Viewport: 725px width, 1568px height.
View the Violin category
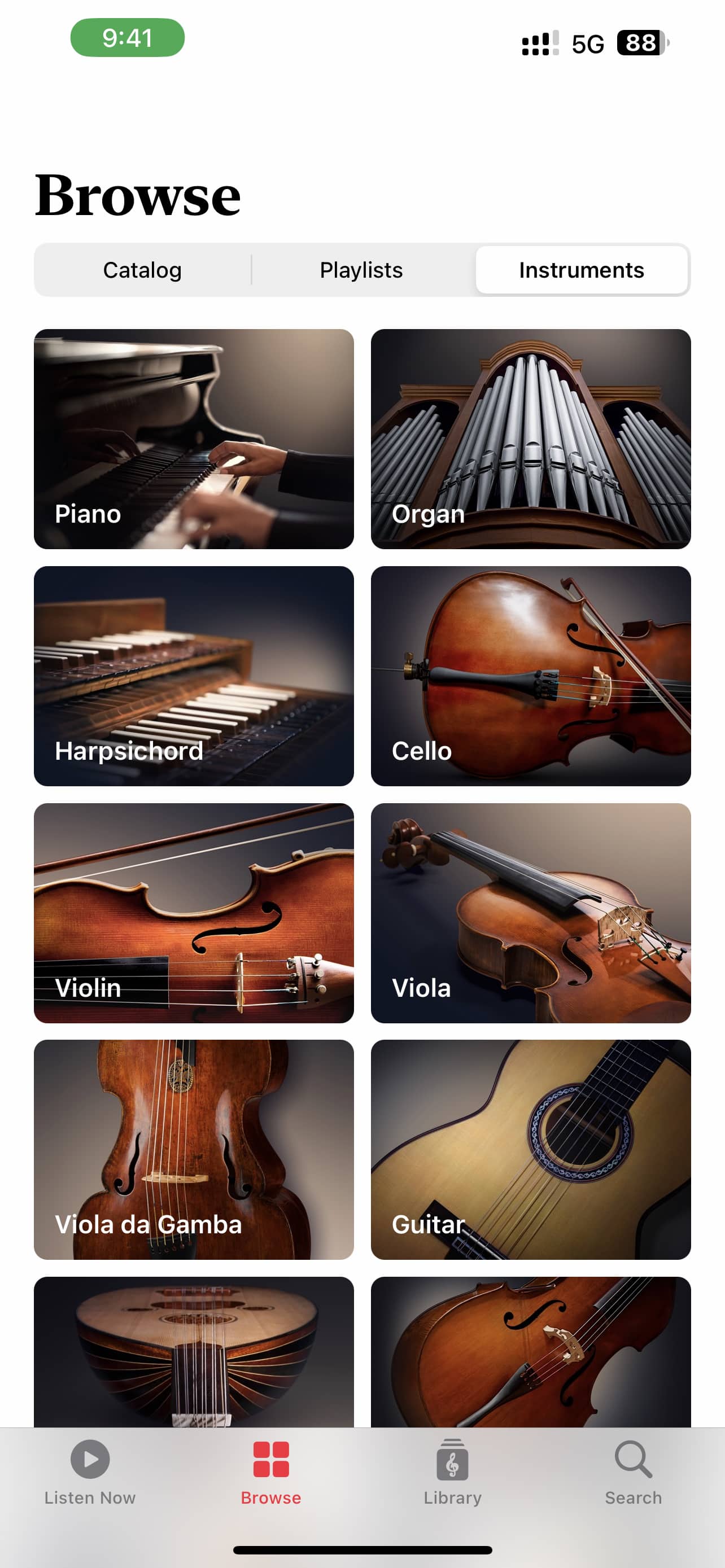[x=194, y=913]
